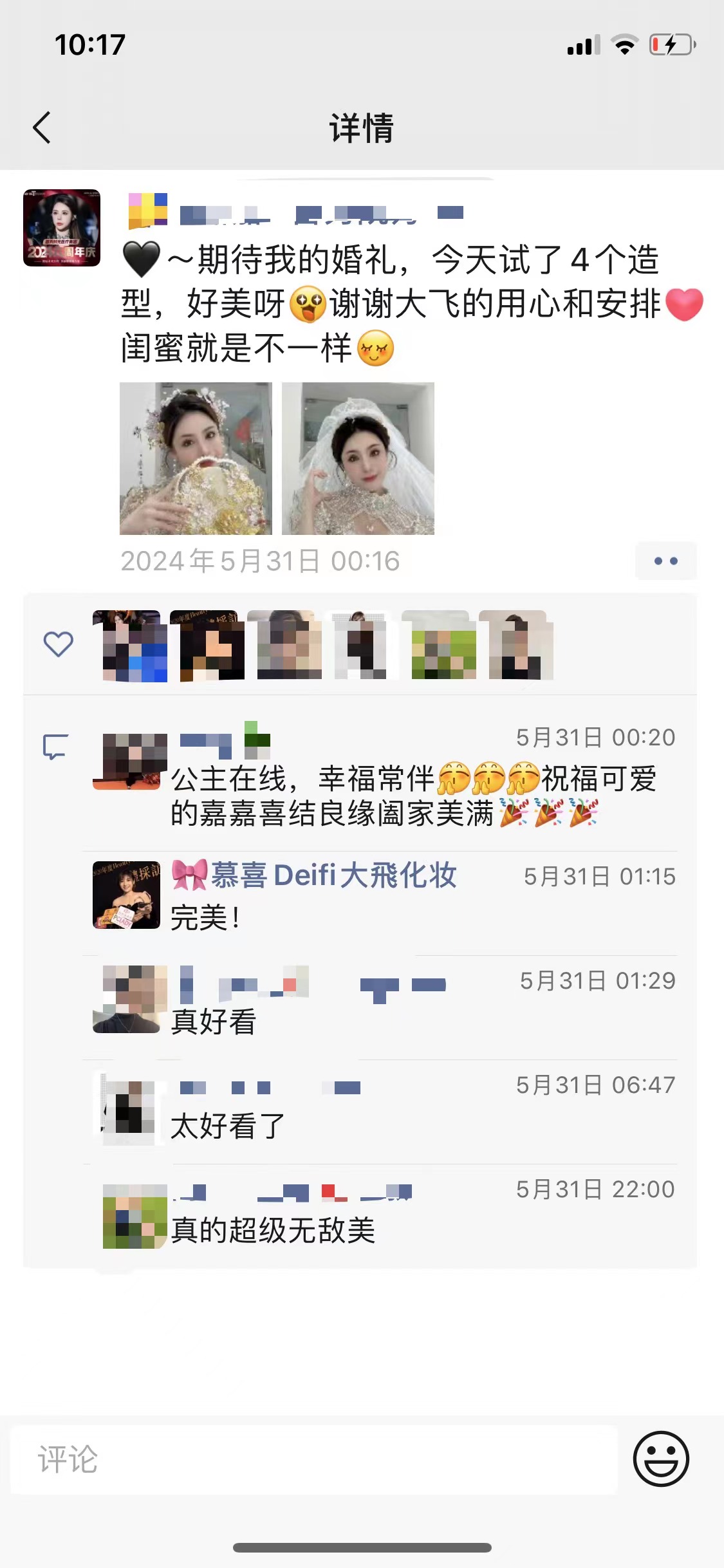724x1568 pixels.
Task: Open the first photo with the golden fan
Action: pos(196,458)
